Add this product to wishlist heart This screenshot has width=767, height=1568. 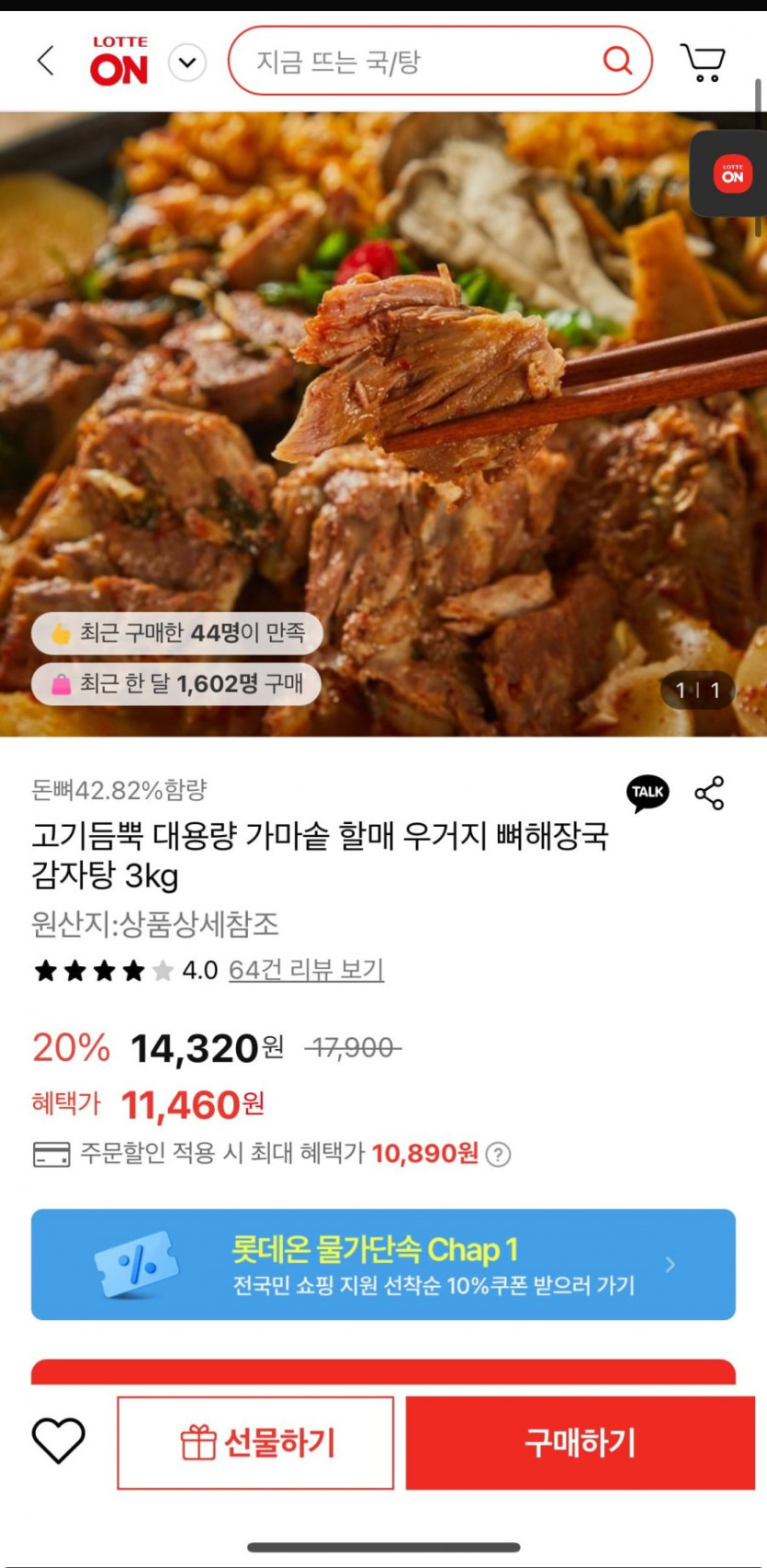pos(59,1440)
